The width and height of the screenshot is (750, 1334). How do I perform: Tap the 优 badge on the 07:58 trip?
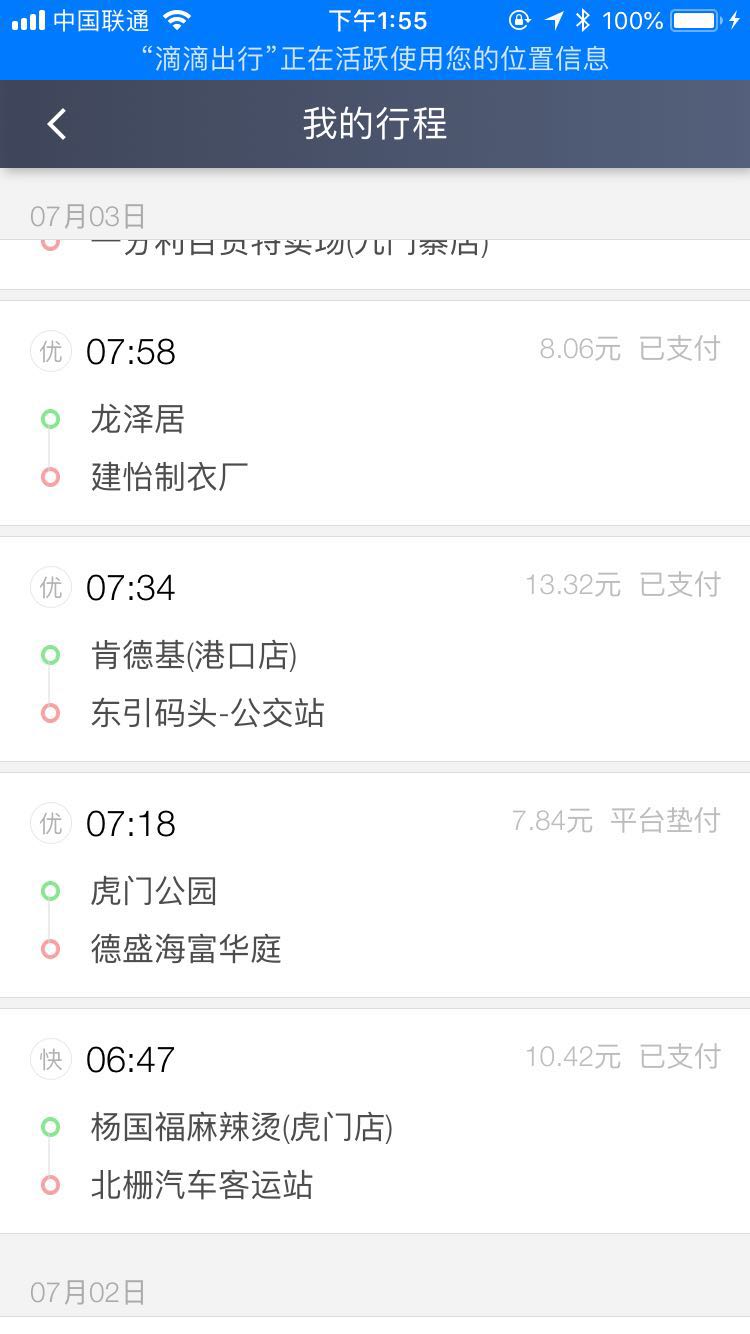point(51,351)
